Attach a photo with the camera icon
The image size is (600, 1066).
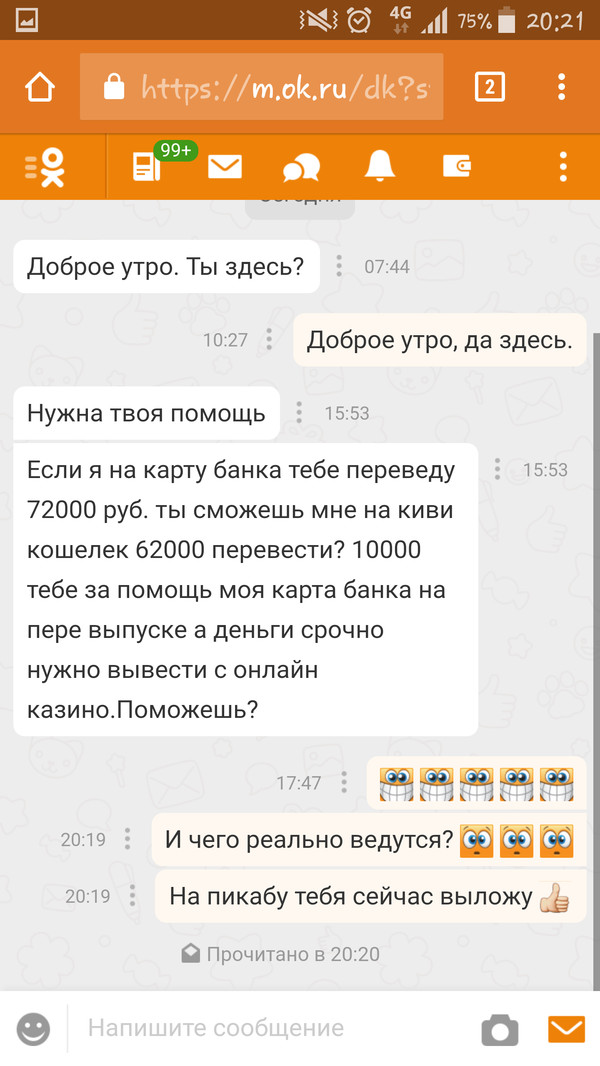(x=500, y=1029)
